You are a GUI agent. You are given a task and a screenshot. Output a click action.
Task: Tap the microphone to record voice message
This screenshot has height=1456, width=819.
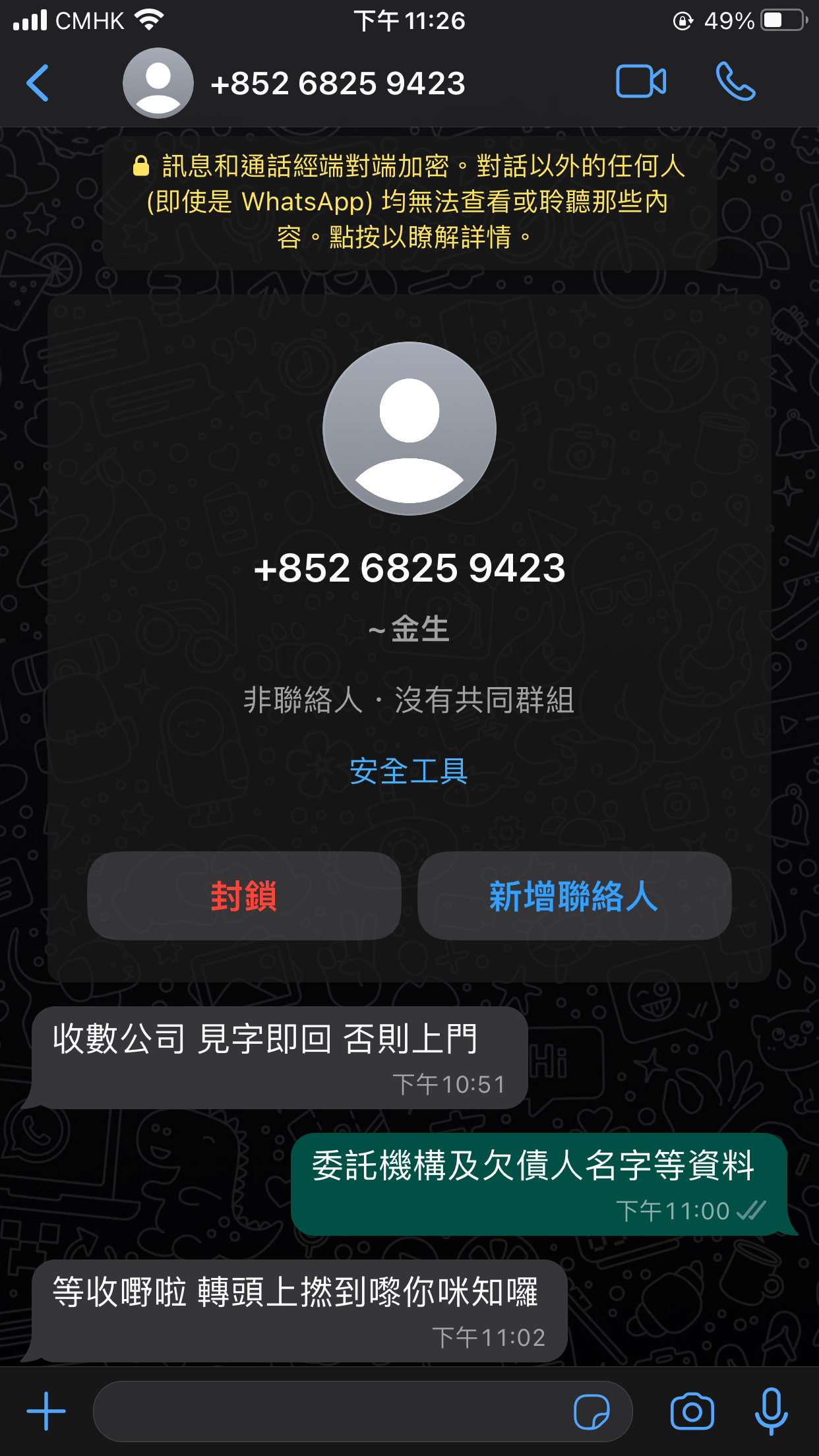[x=771, y=1411]
